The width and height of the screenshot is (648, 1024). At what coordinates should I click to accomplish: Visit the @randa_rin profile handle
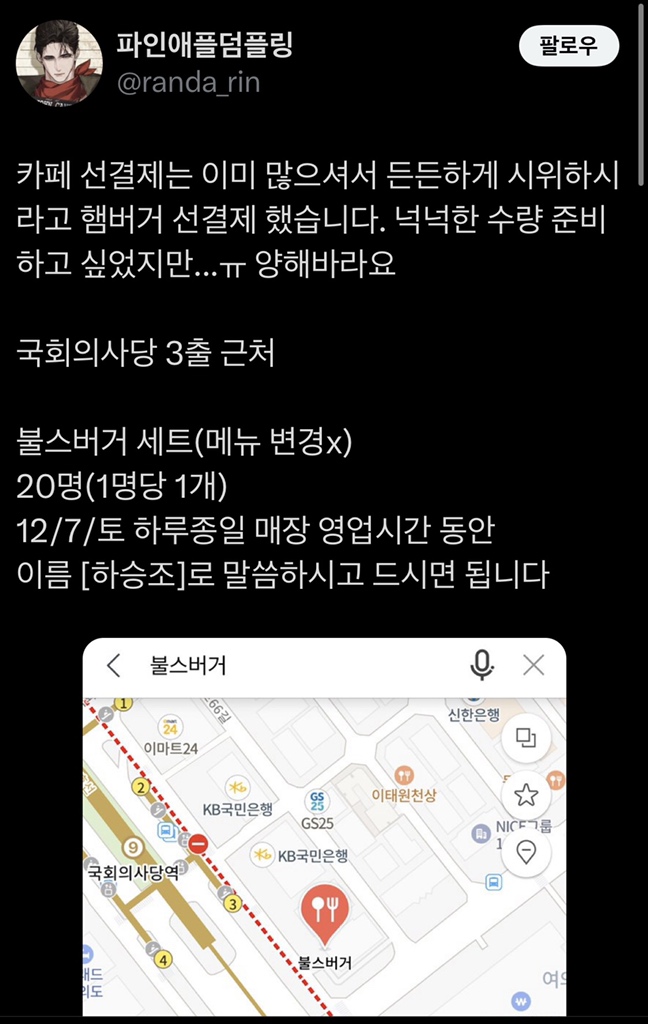(x=189, y=82)
